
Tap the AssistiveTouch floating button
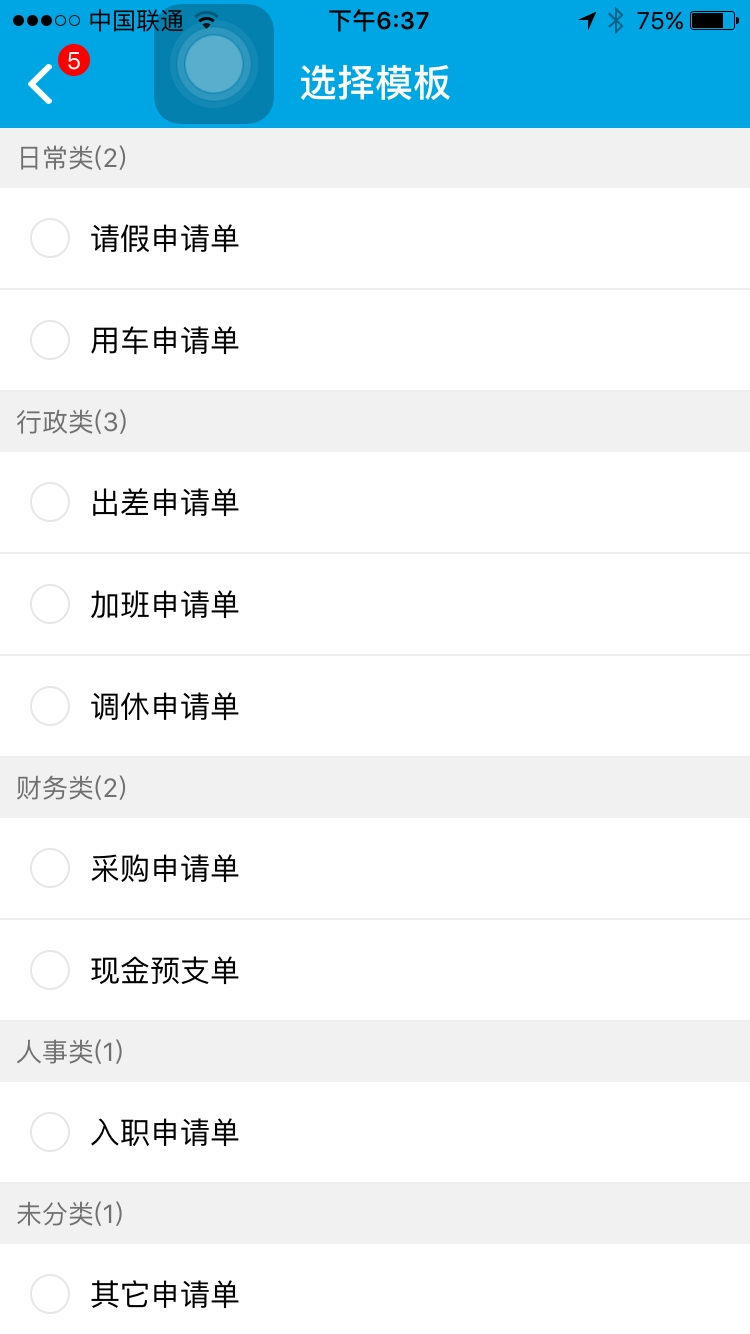214,64
